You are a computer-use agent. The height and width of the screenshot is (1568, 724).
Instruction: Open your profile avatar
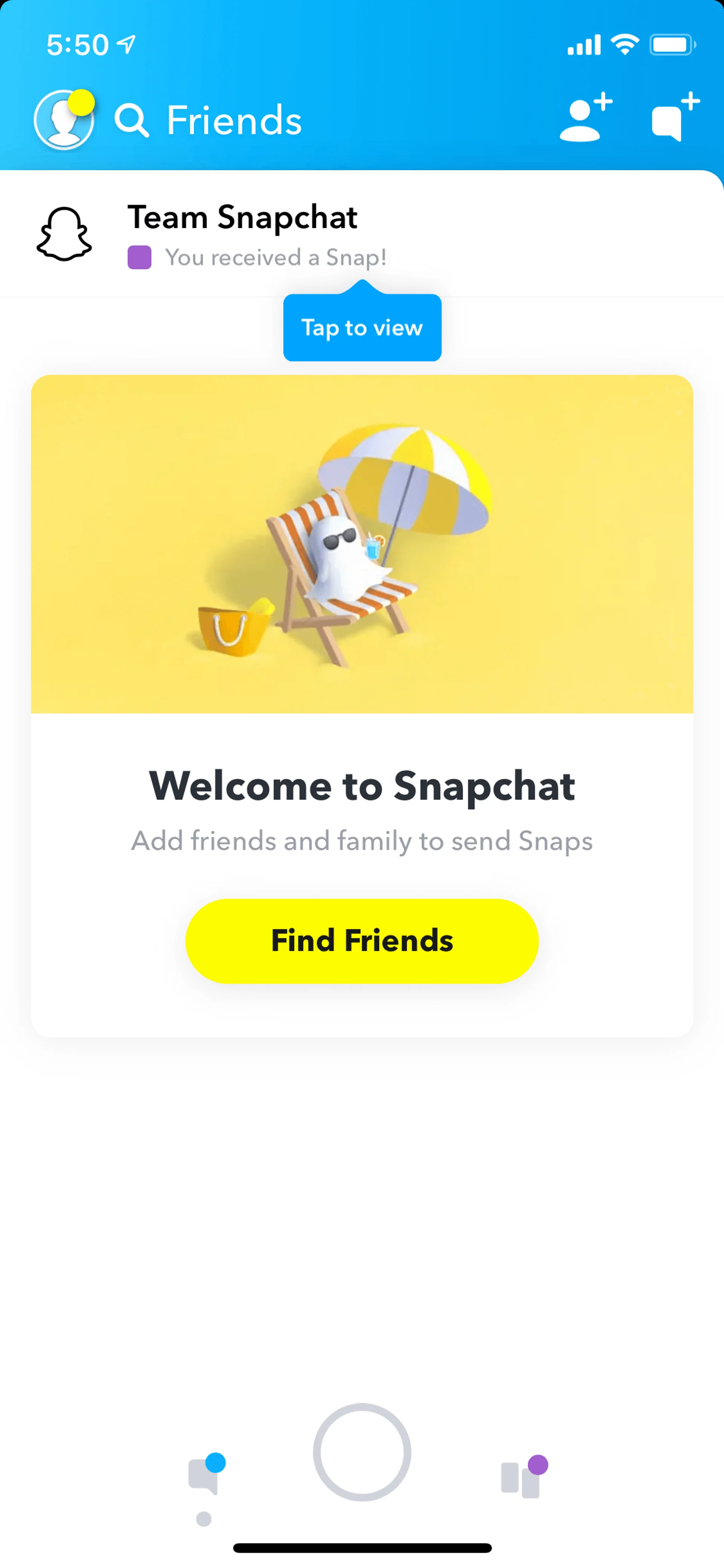(x=63, y=120)
